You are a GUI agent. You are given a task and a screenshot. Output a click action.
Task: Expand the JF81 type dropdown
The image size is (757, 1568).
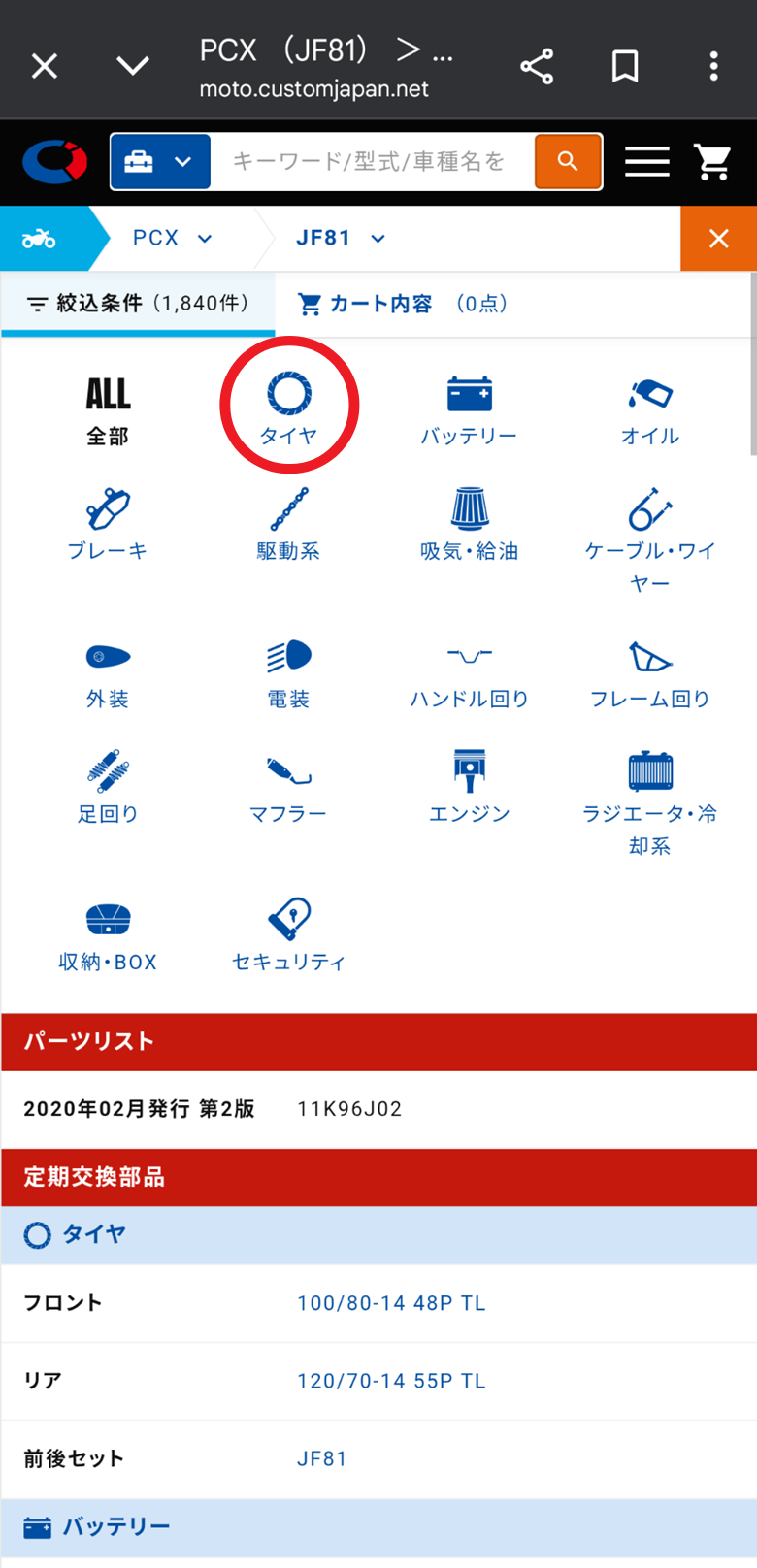tap(340, 238)
